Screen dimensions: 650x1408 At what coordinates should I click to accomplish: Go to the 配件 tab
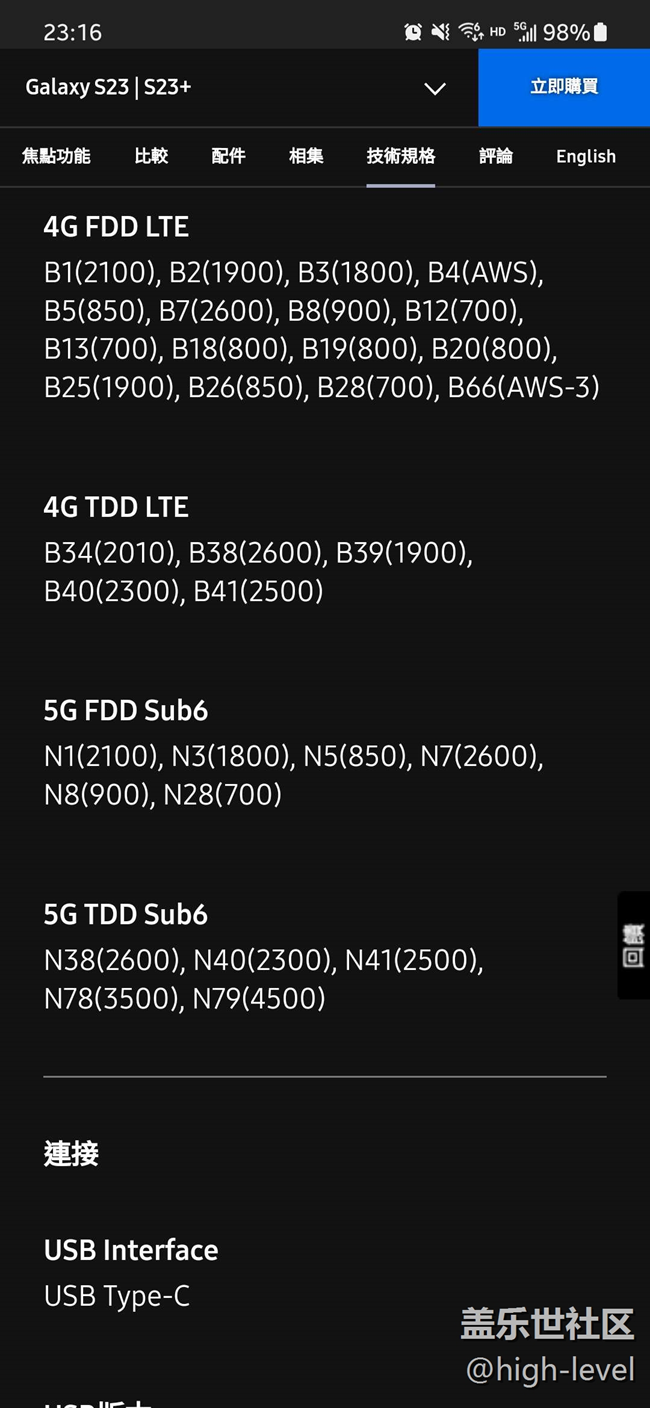[228, 156]
